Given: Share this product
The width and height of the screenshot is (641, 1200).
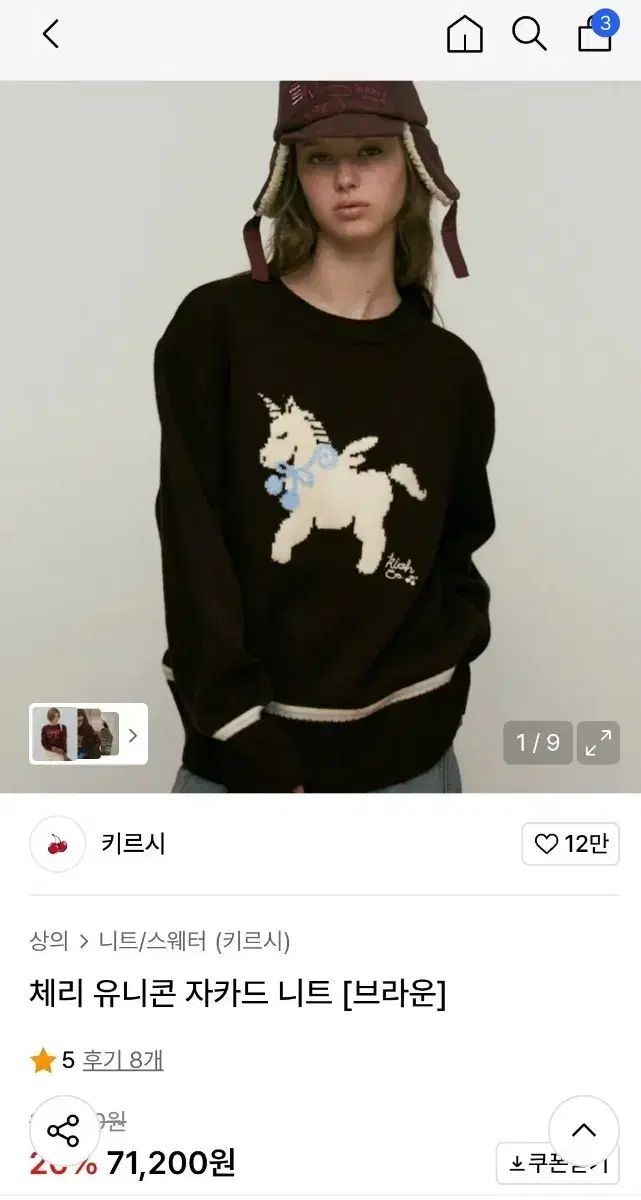Looking at the screenshot, I should pos(63,1131).
